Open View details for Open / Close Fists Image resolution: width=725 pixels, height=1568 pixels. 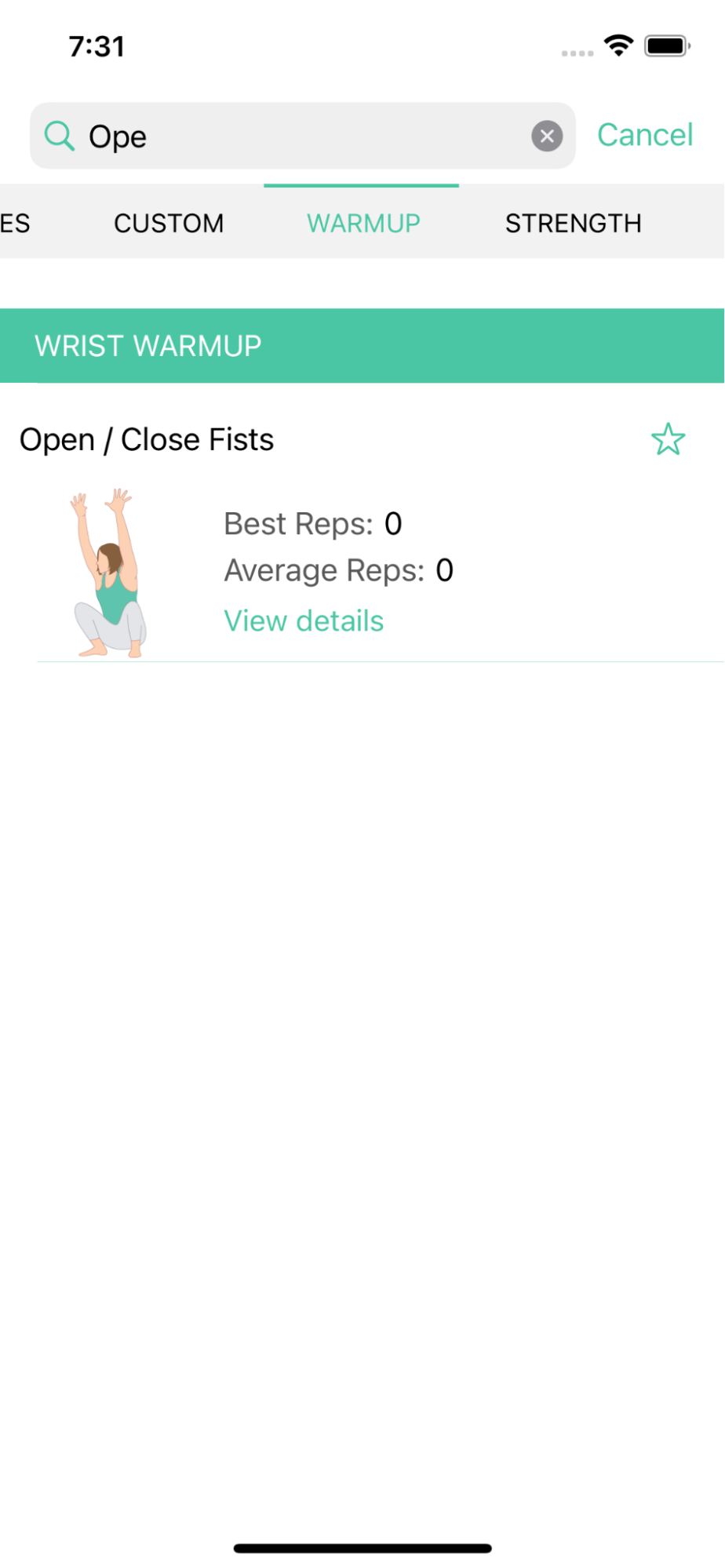[304, 621]
